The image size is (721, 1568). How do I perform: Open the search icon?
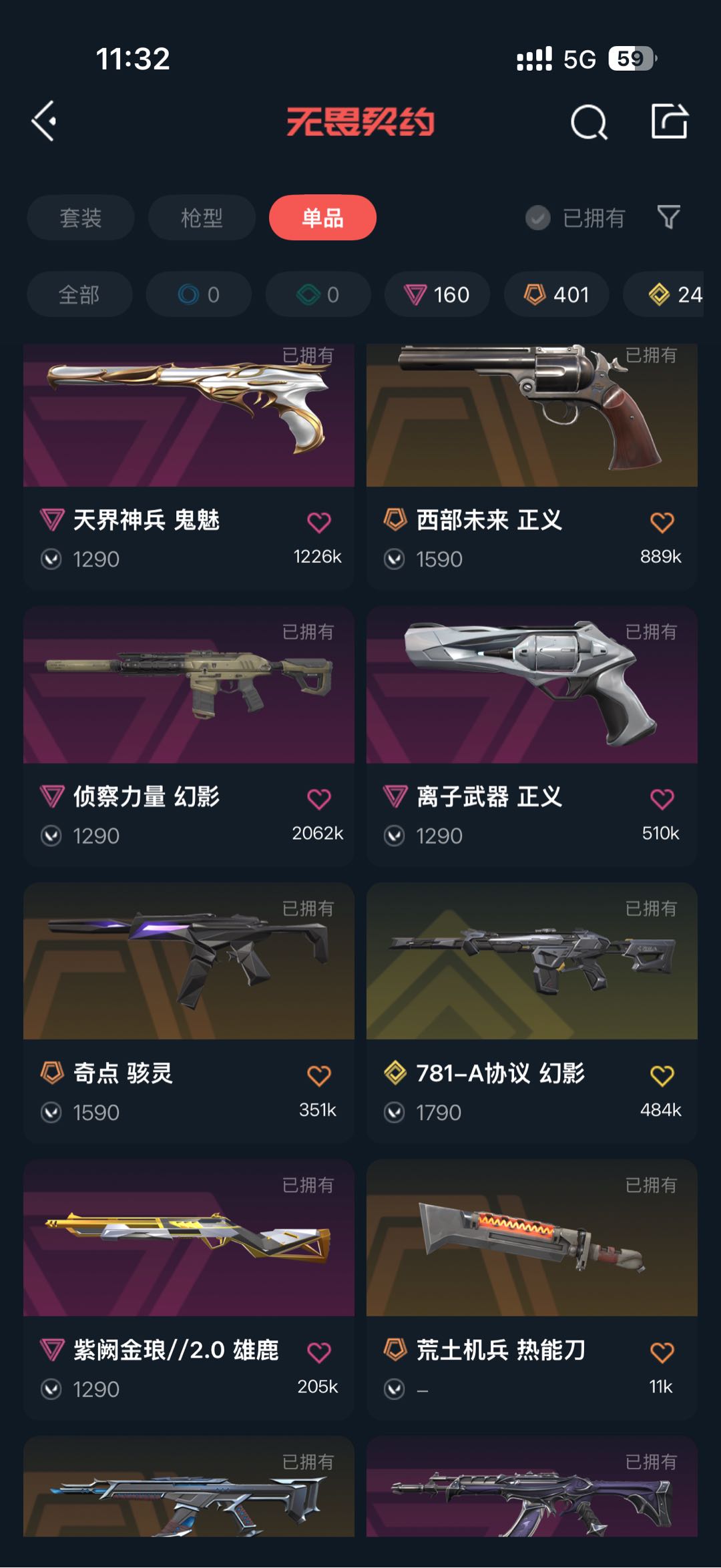click(589, 121)
